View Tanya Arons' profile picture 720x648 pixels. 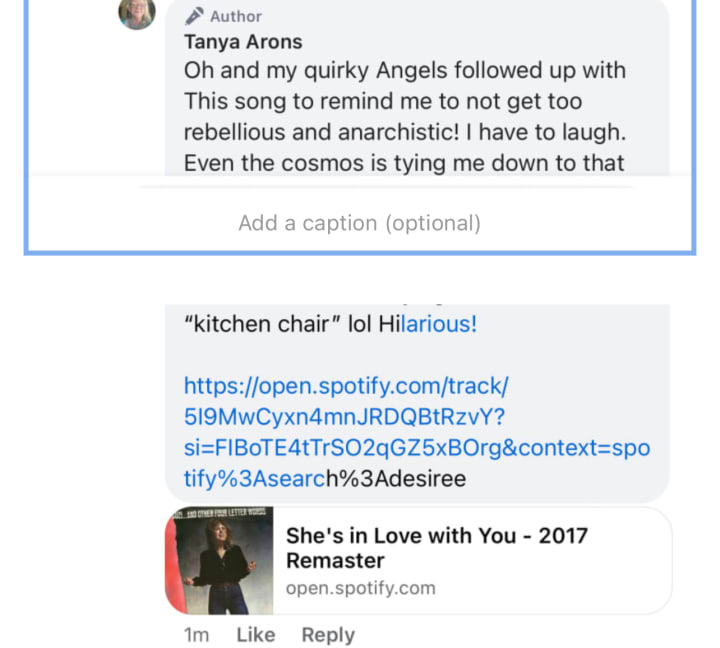pos(137,11)
